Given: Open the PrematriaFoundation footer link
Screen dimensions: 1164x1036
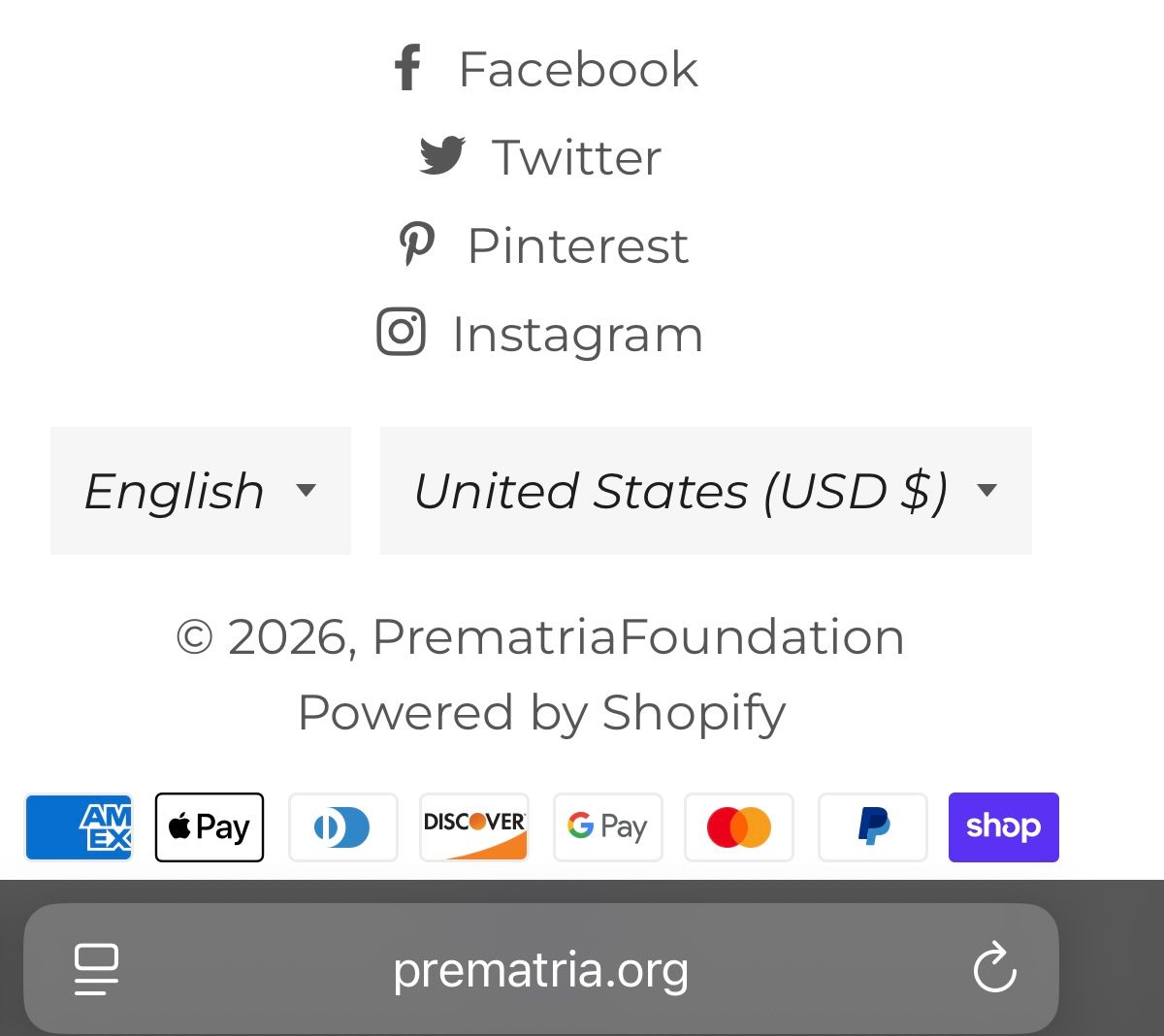Looking at the screenshot, I should click(x=637, y=637).
